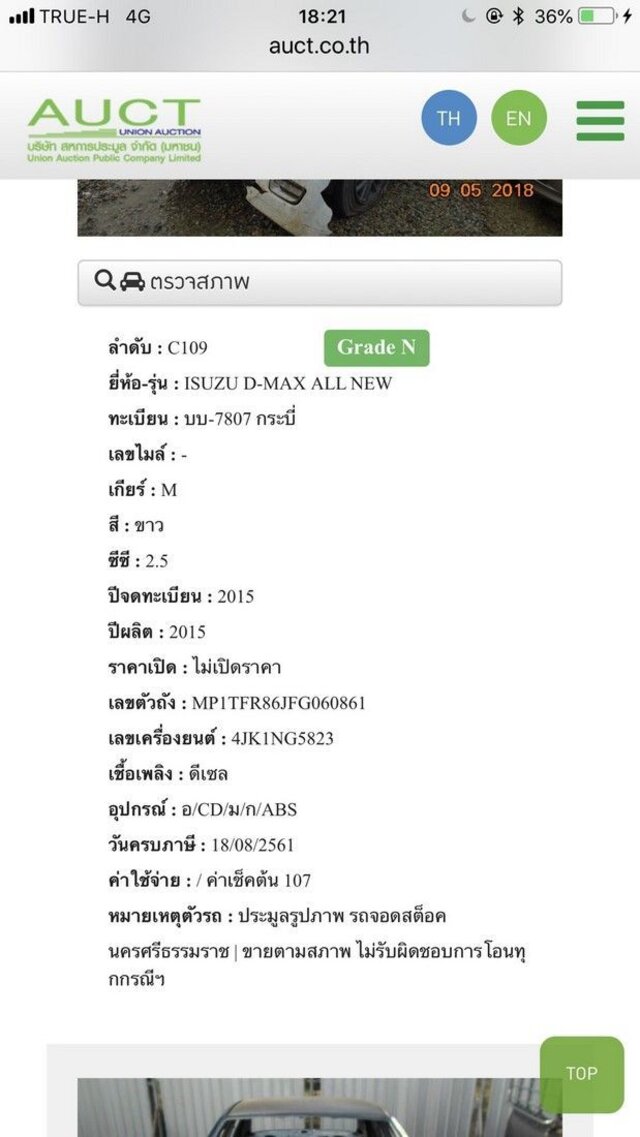Open the car body photo at the bottom
This screenshot has height=1137, width=640.
pos(320,1107)
